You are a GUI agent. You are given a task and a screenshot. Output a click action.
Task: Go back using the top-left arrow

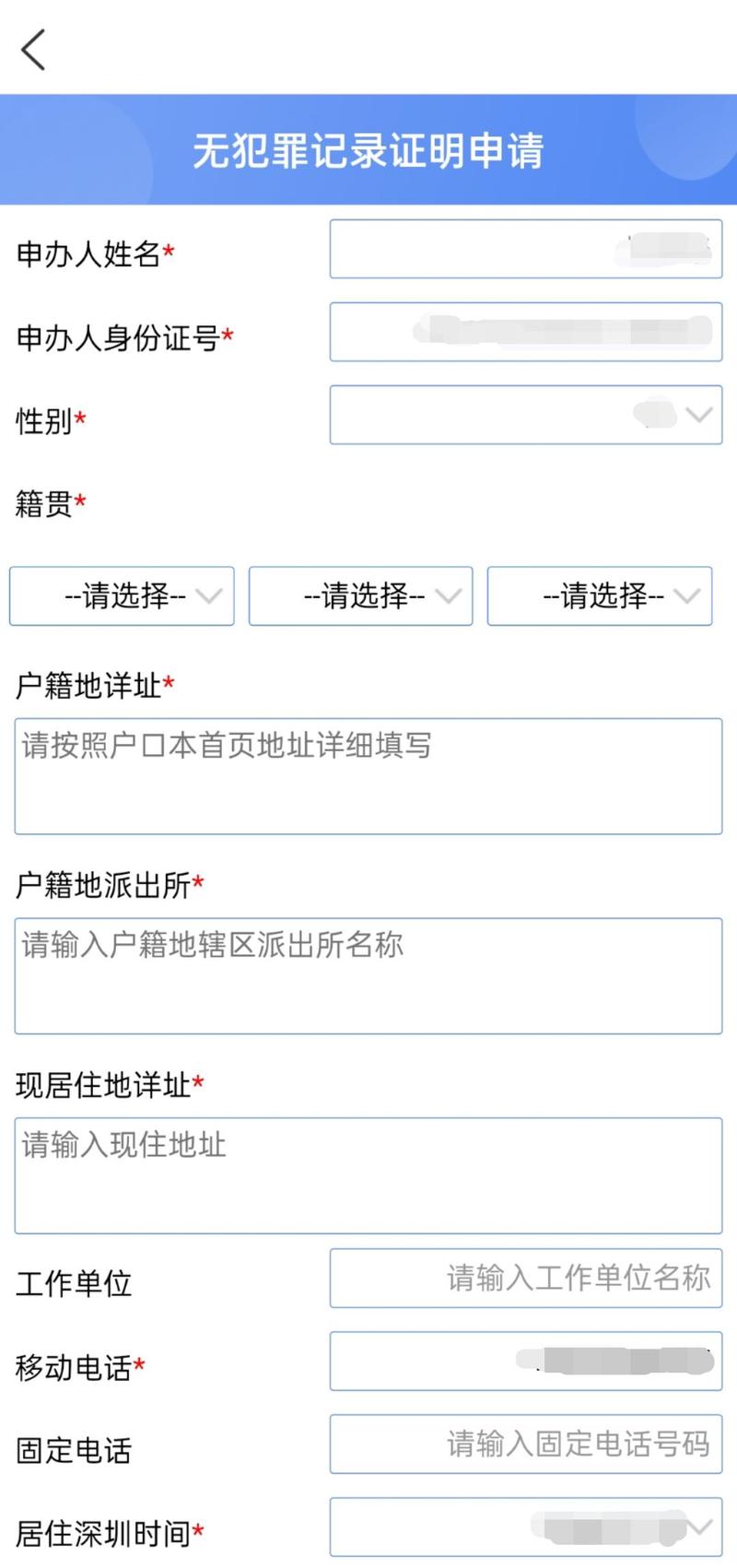coord(34,50)
